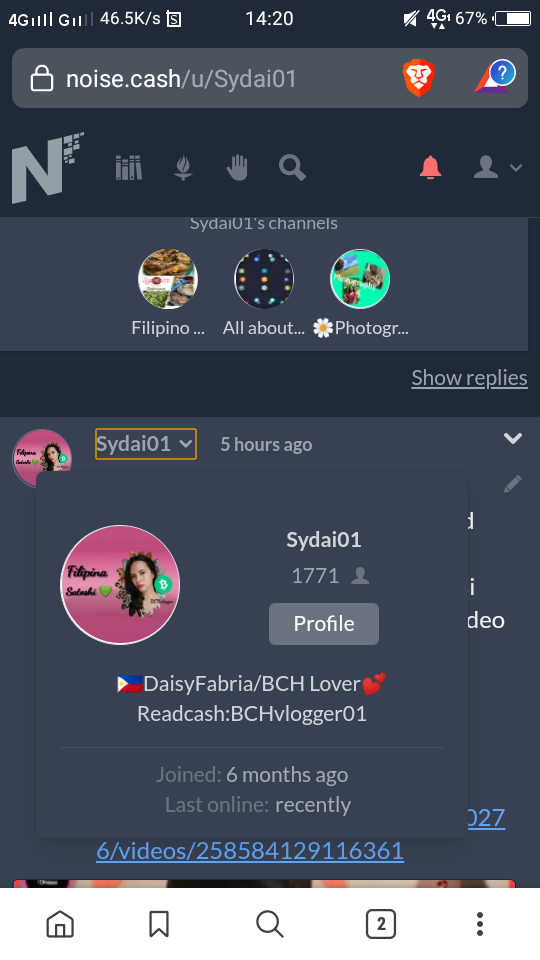Tap the Show replies link
This screenshot has height=960, width=540.
pyautogui.click(x=469, y=378)
